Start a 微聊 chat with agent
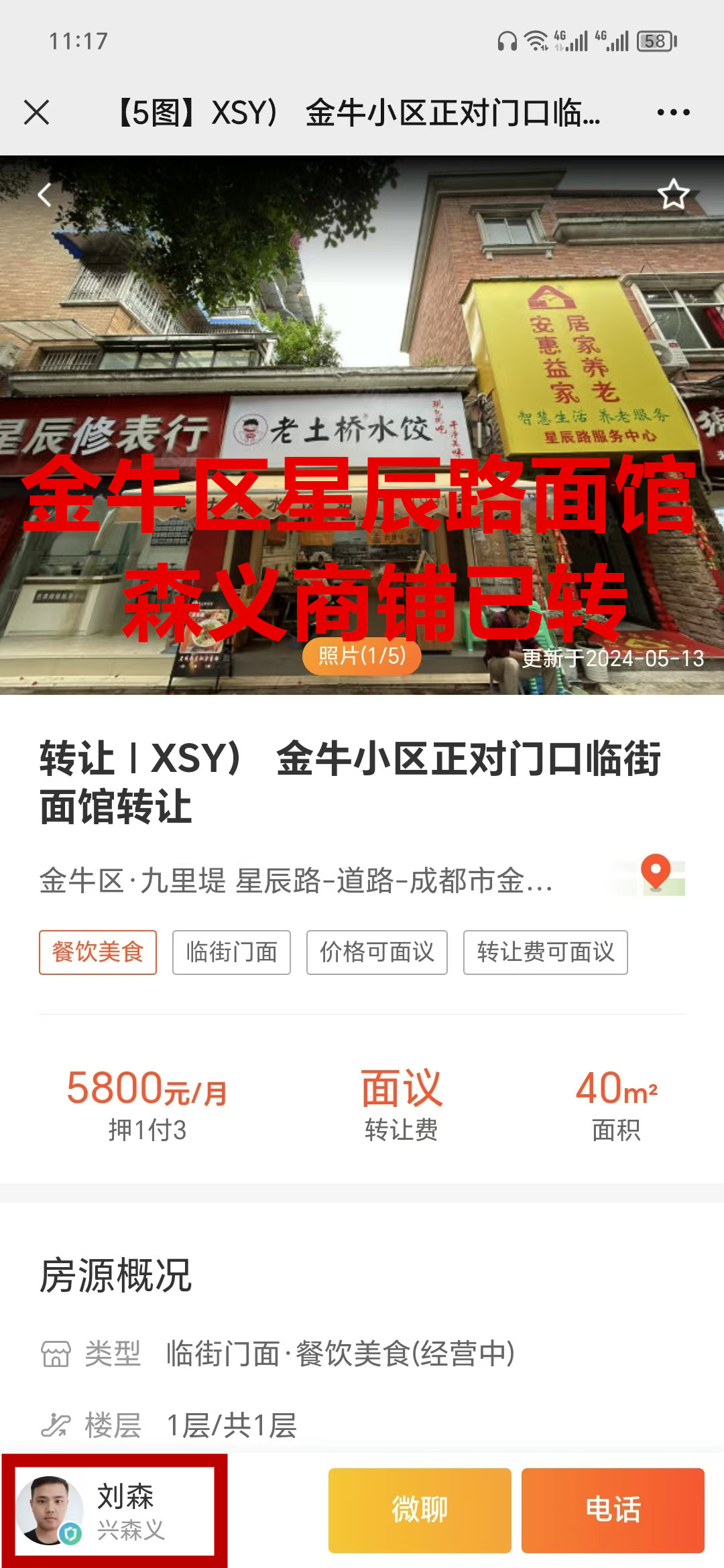Image resolution: width=724 pixels, height=1568 pixels. click(420, 1510)
